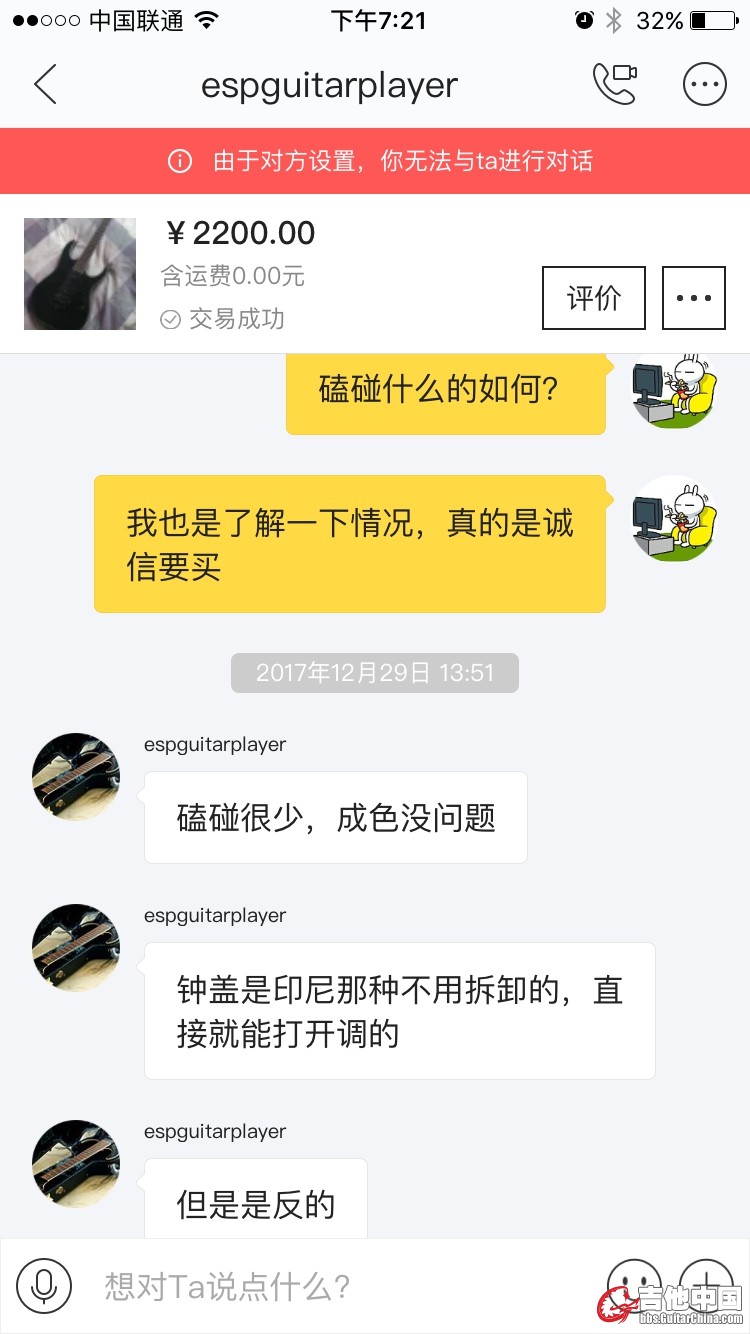
Task: Tap the 评价 review button
Action: pos(594,298)
